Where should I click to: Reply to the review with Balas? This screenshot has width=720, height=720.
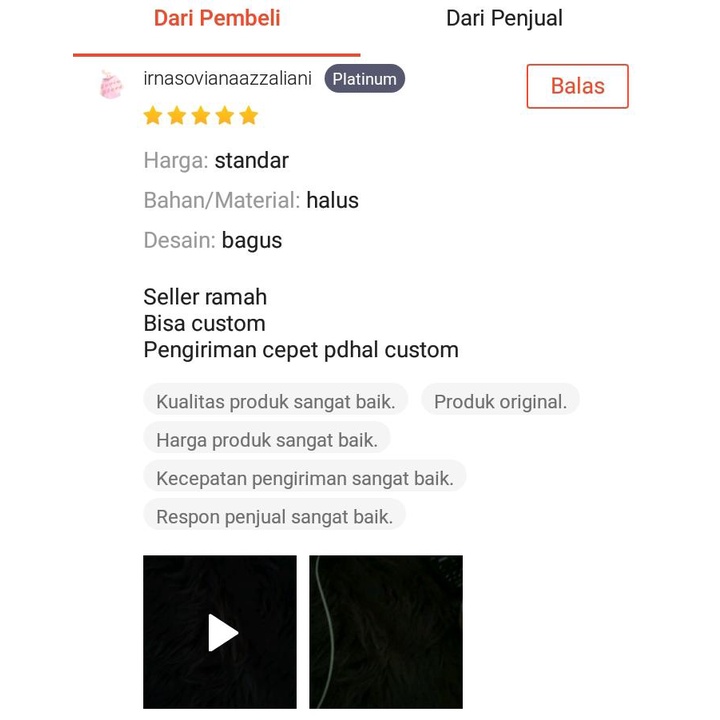(577, 86)
